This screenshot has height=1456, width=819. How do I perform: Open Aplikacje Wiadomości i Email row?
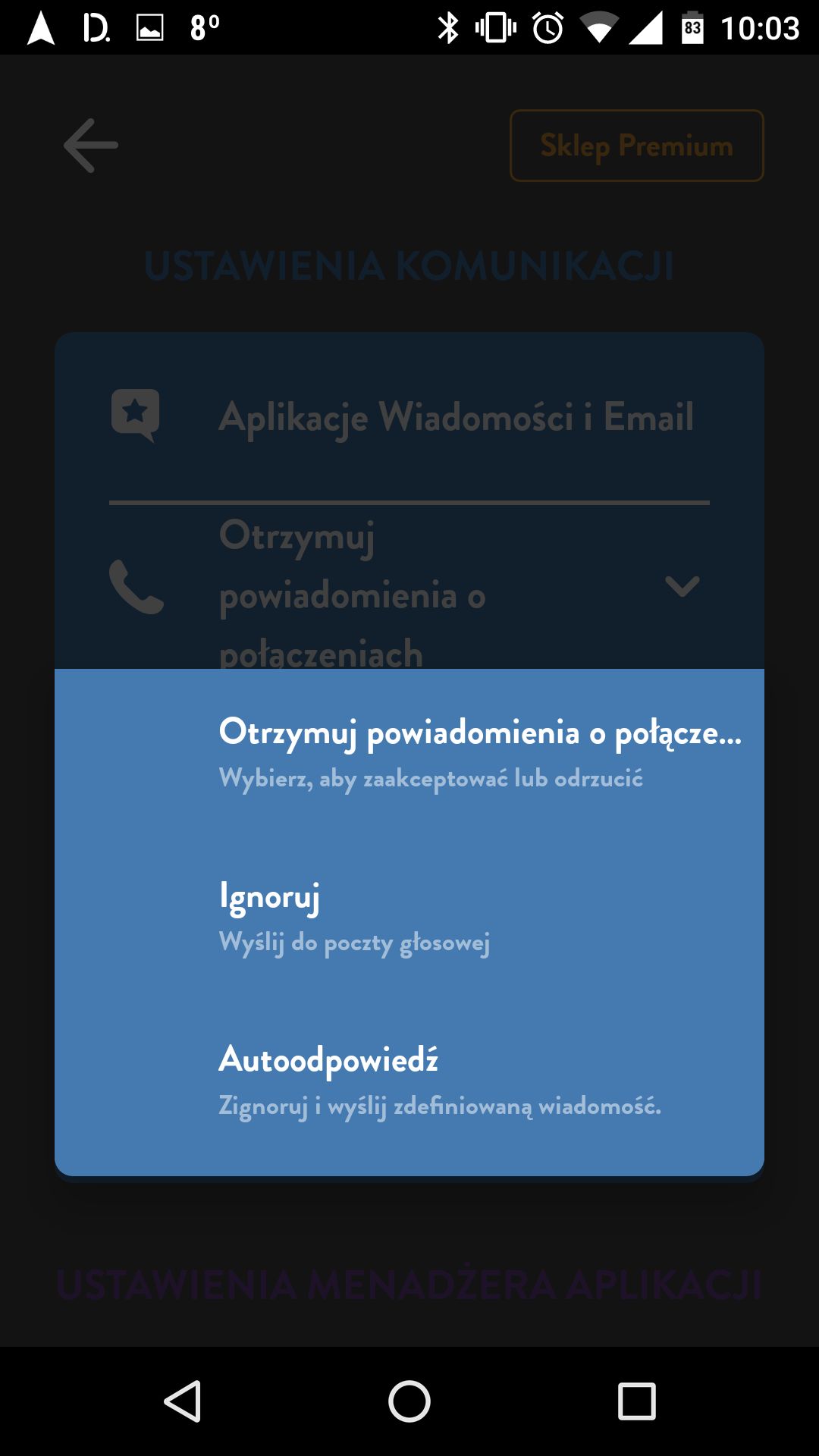(x=409, y=417)
